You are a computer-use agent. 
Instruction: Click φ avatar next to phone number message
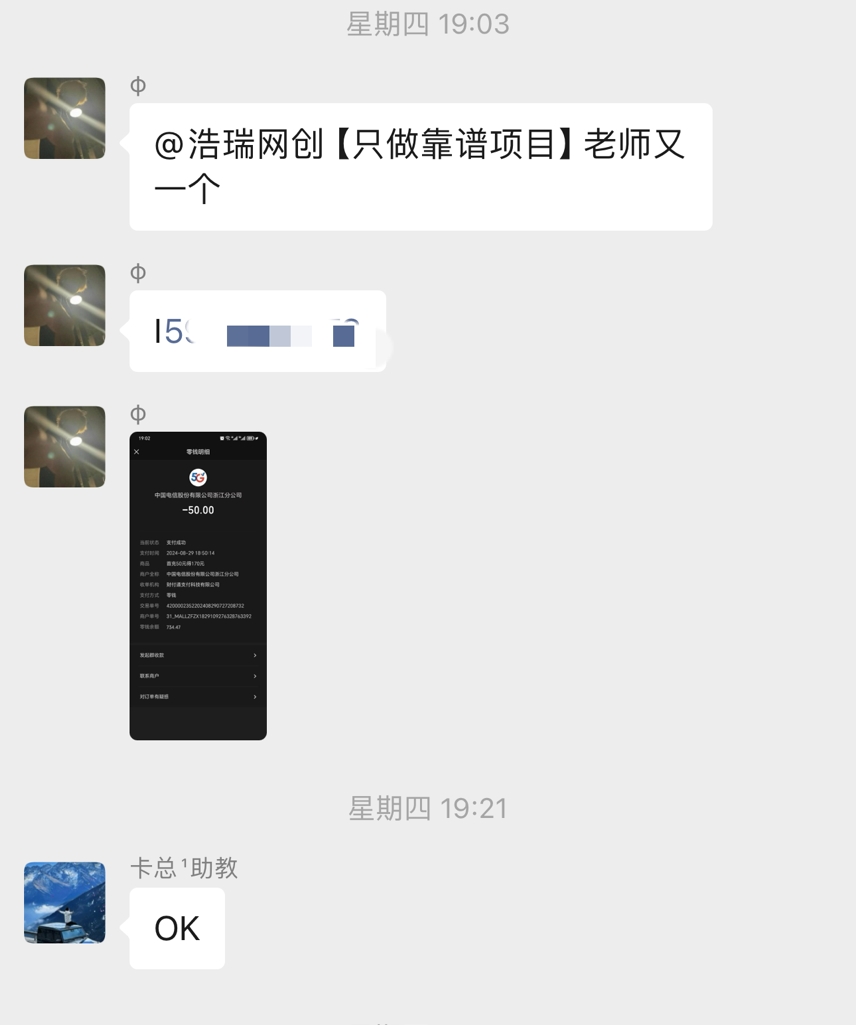coord(64,305)
